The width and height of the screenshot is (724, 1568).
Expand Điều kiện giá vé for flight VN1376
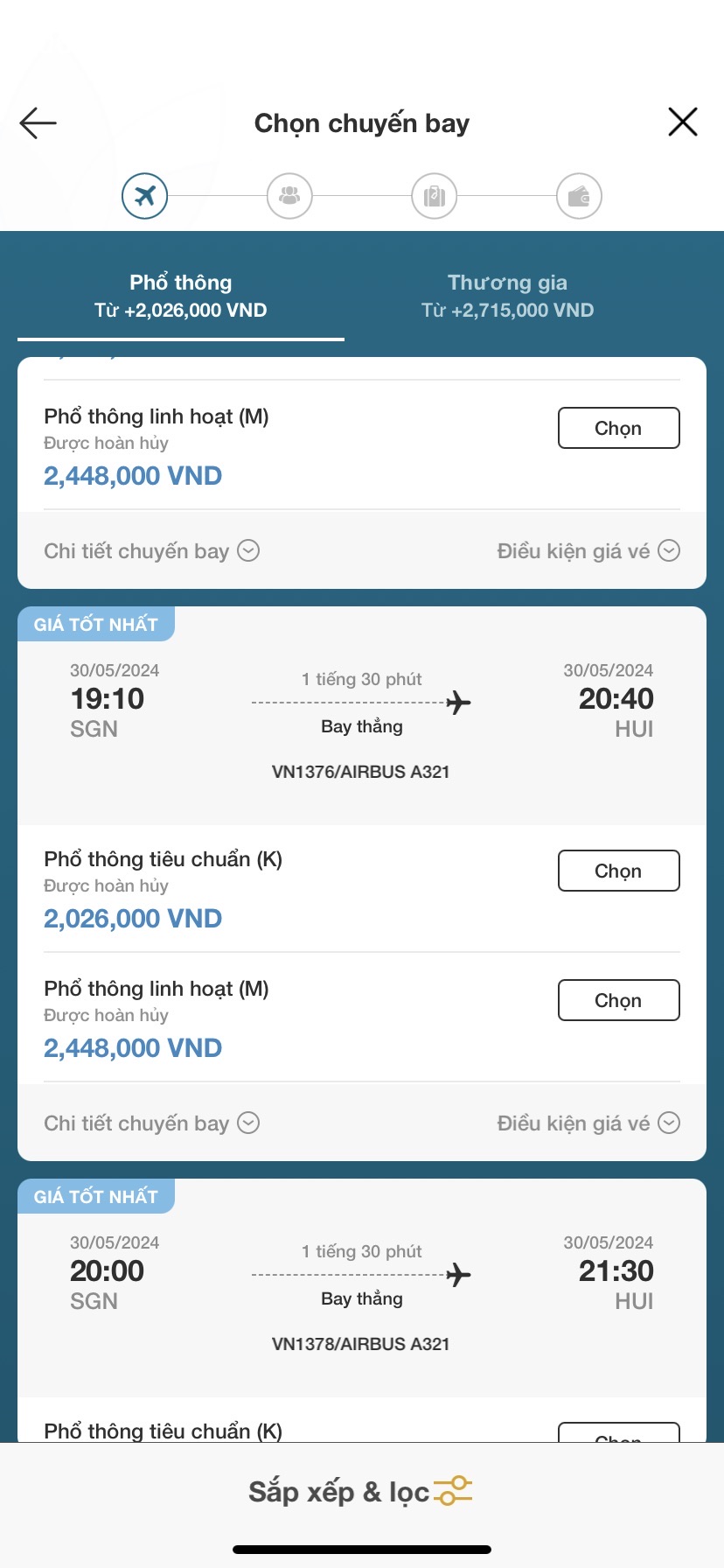[x=588, y=1123]
